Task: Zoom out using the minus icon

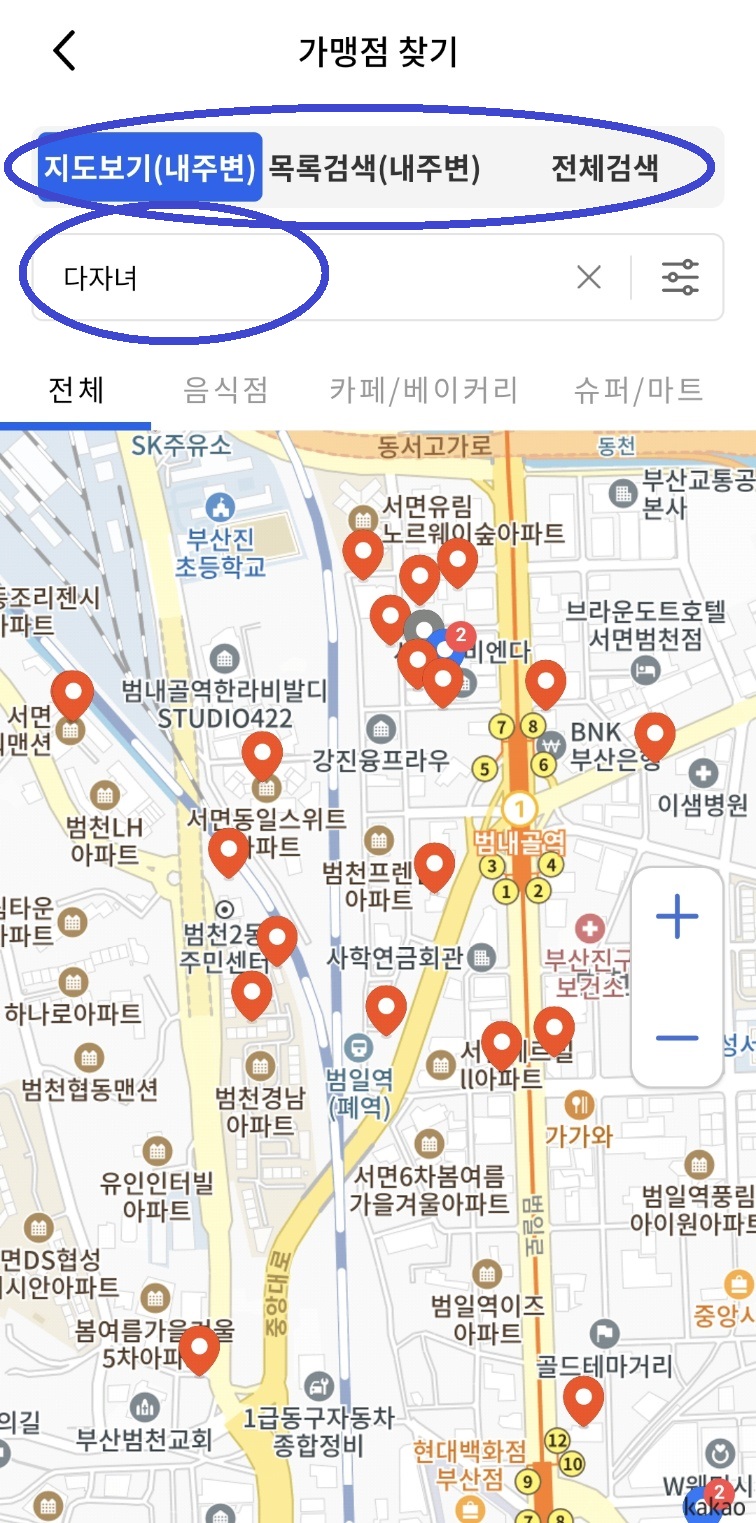Action: click(676, 1040)
